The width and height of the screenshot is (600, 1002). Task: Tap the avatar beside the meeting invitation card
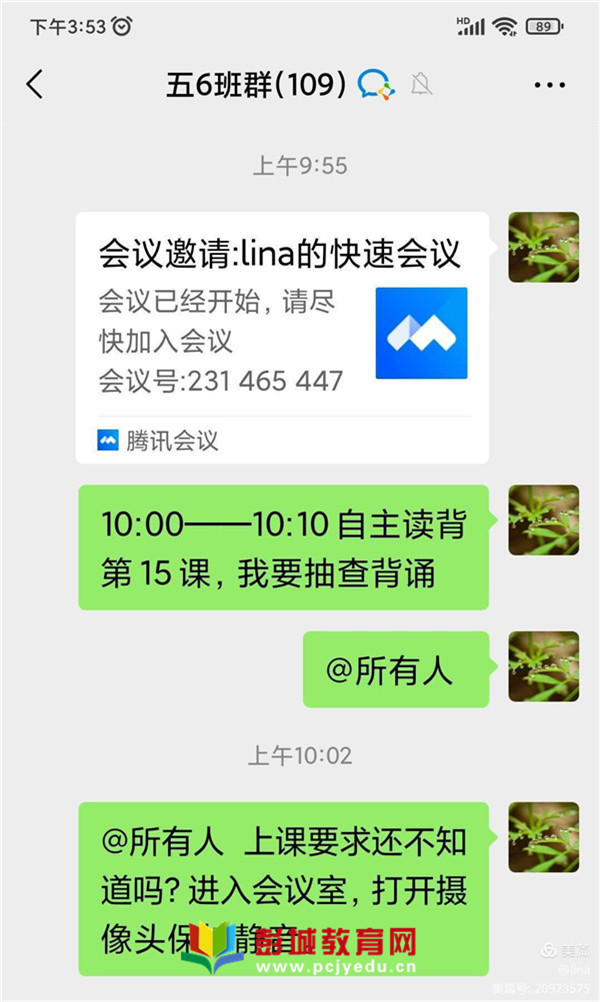(x=543, y=247)
